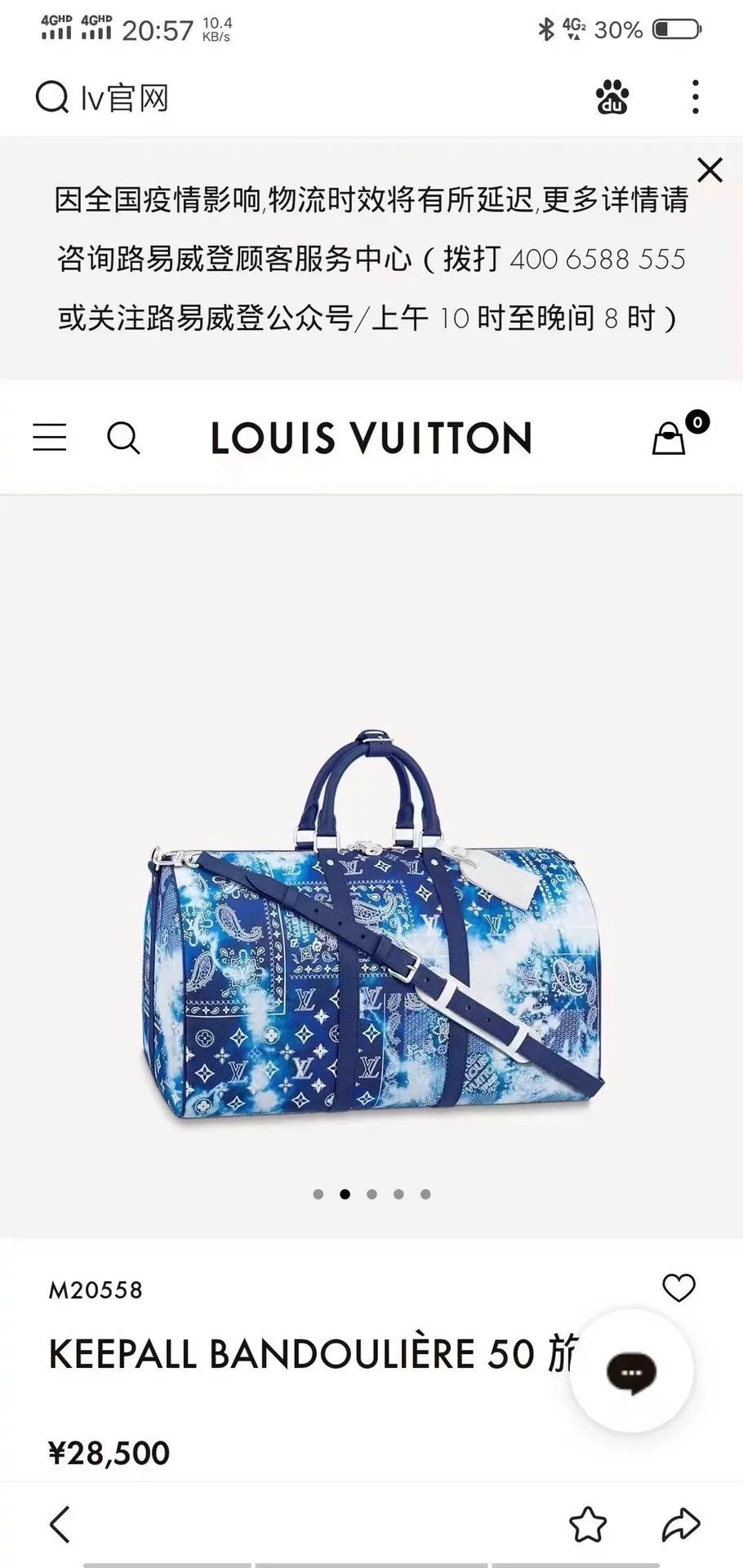
Task: Select the last carousel dot to view image
Action: pos(425,1193)
